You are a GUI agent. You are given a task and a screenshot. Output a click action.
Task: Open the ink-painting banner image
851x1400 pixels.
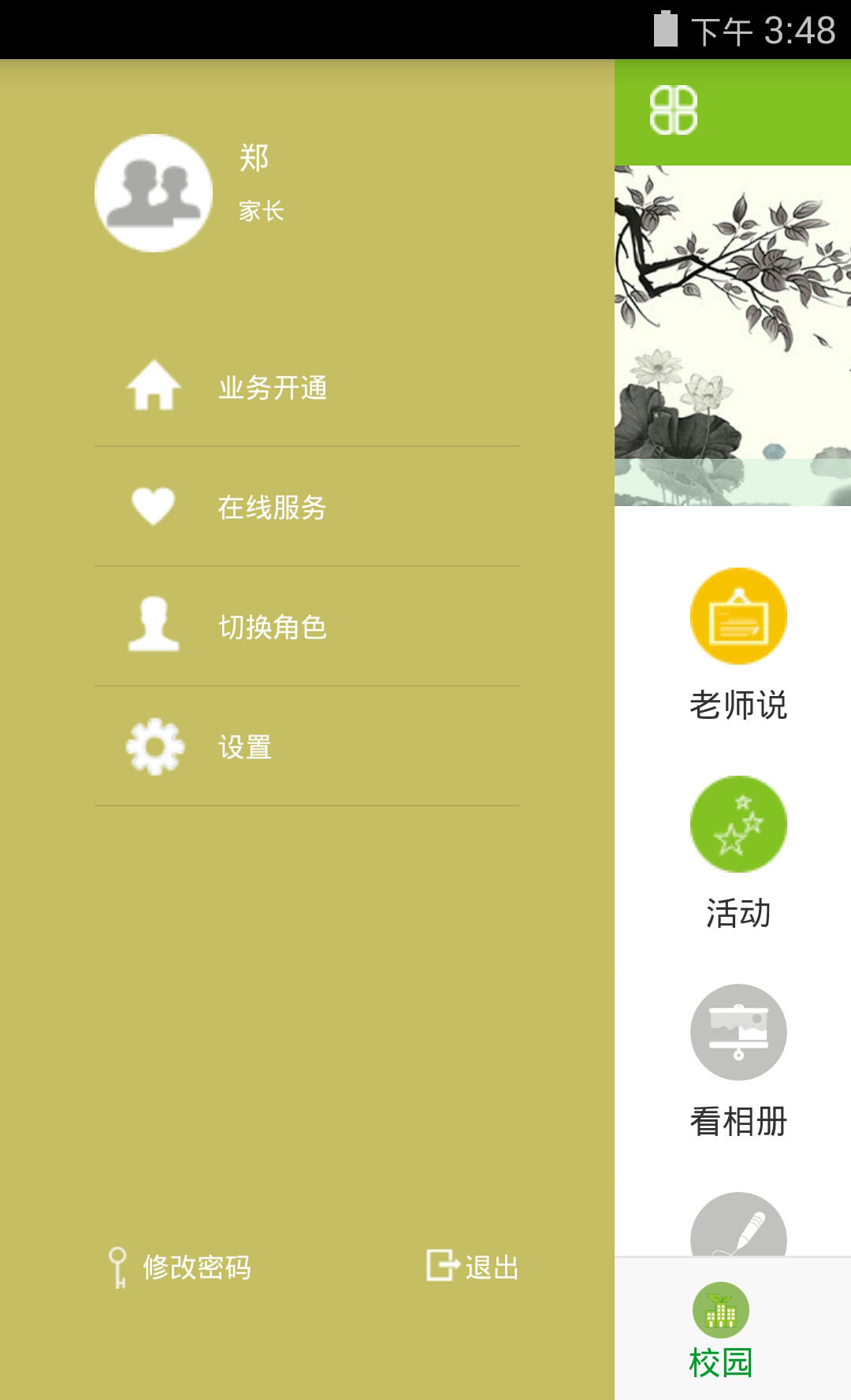[733, 335]
